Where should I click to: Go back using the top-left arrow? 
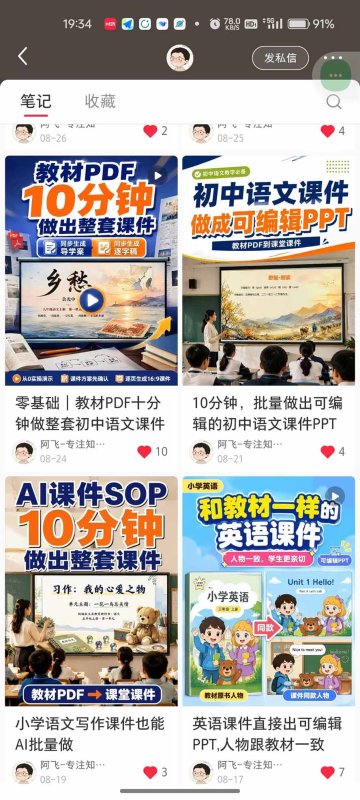(22, 57)
